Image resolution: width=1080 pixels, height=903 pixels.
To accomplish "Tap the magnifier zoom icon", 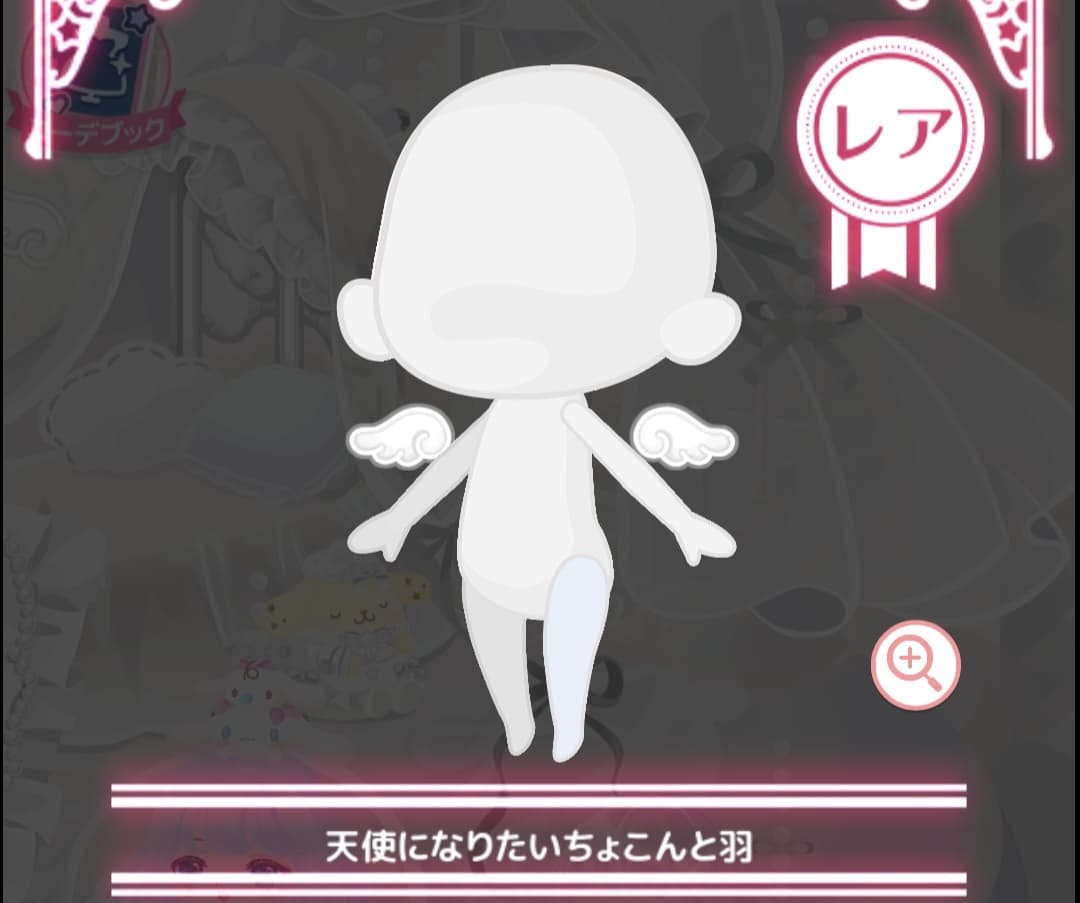I will pyautogui.click(x=915, y=665).
